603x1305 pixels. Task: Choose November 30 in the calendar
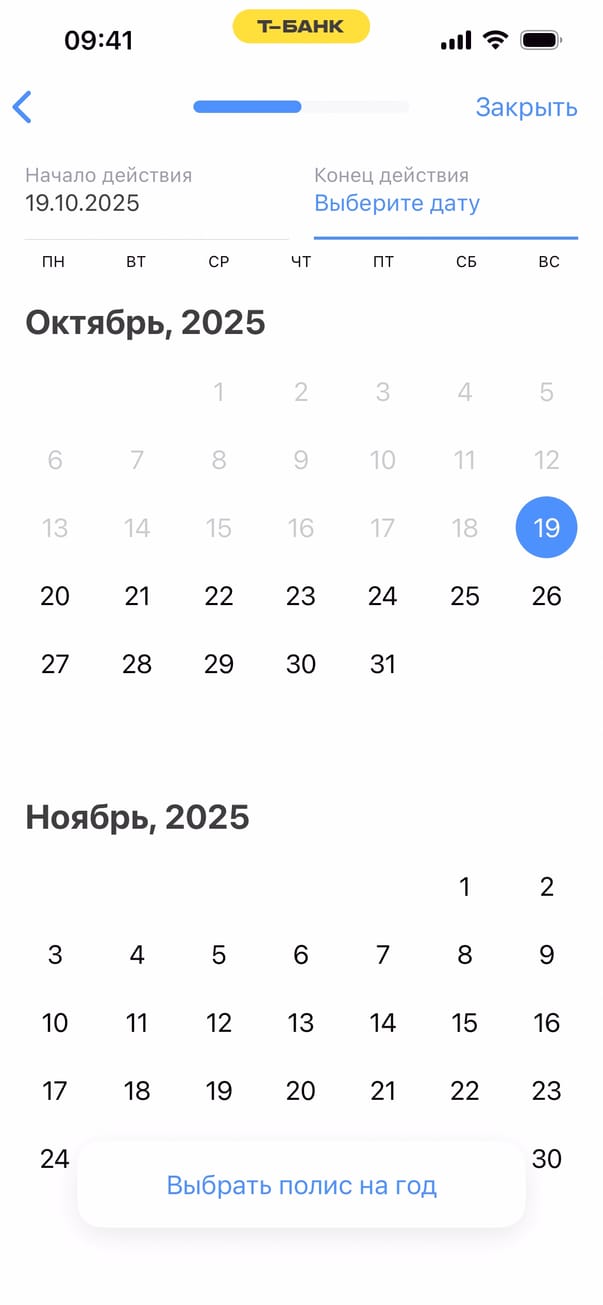pos(547,1159)
